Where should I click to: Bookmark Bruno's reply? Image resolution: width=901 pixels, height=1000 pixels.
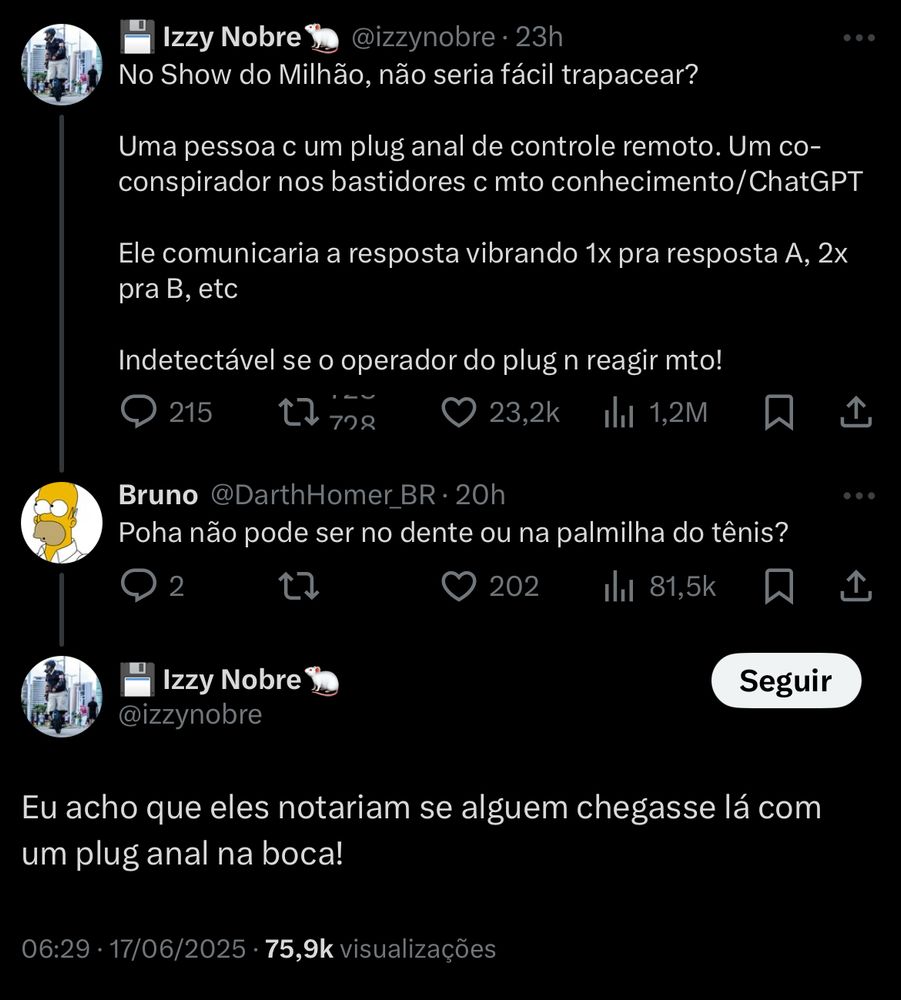pos(779,586)
